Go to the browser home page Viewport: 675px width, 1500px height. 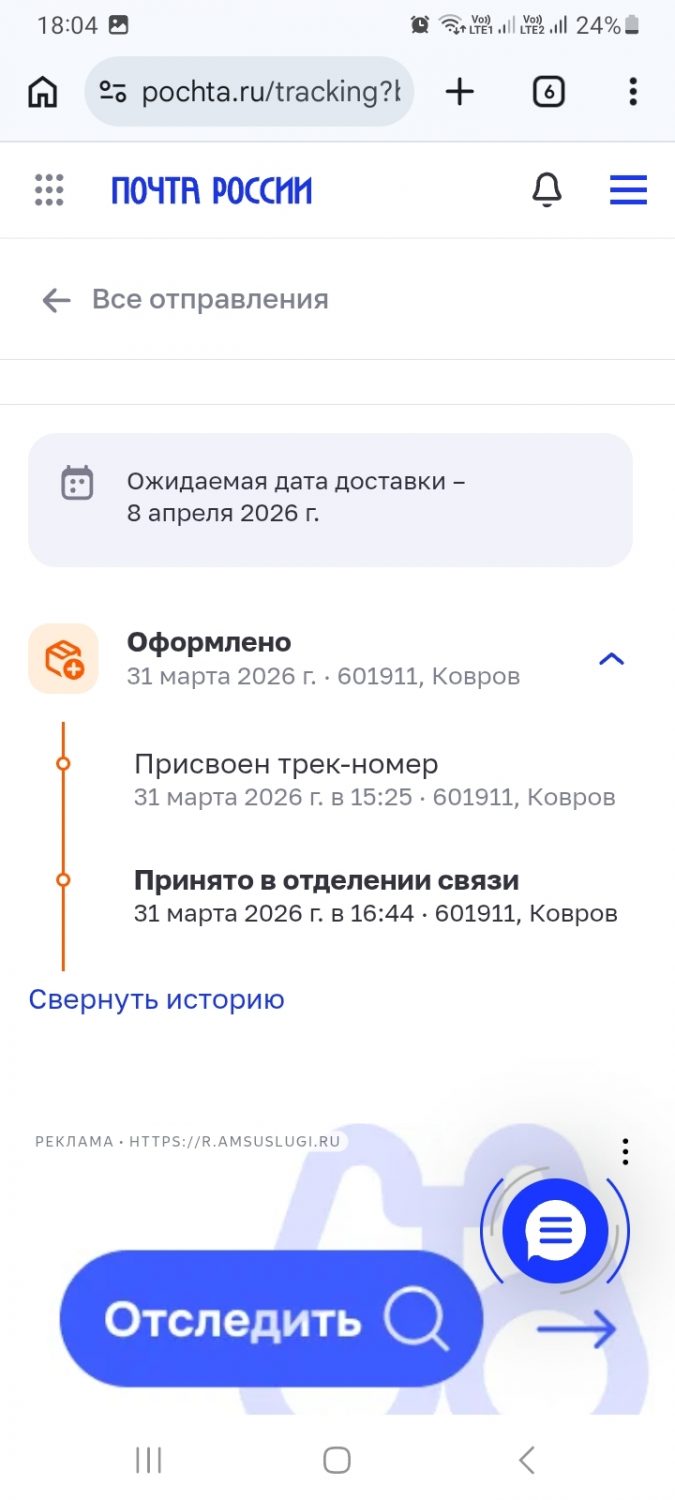(42, 92)
